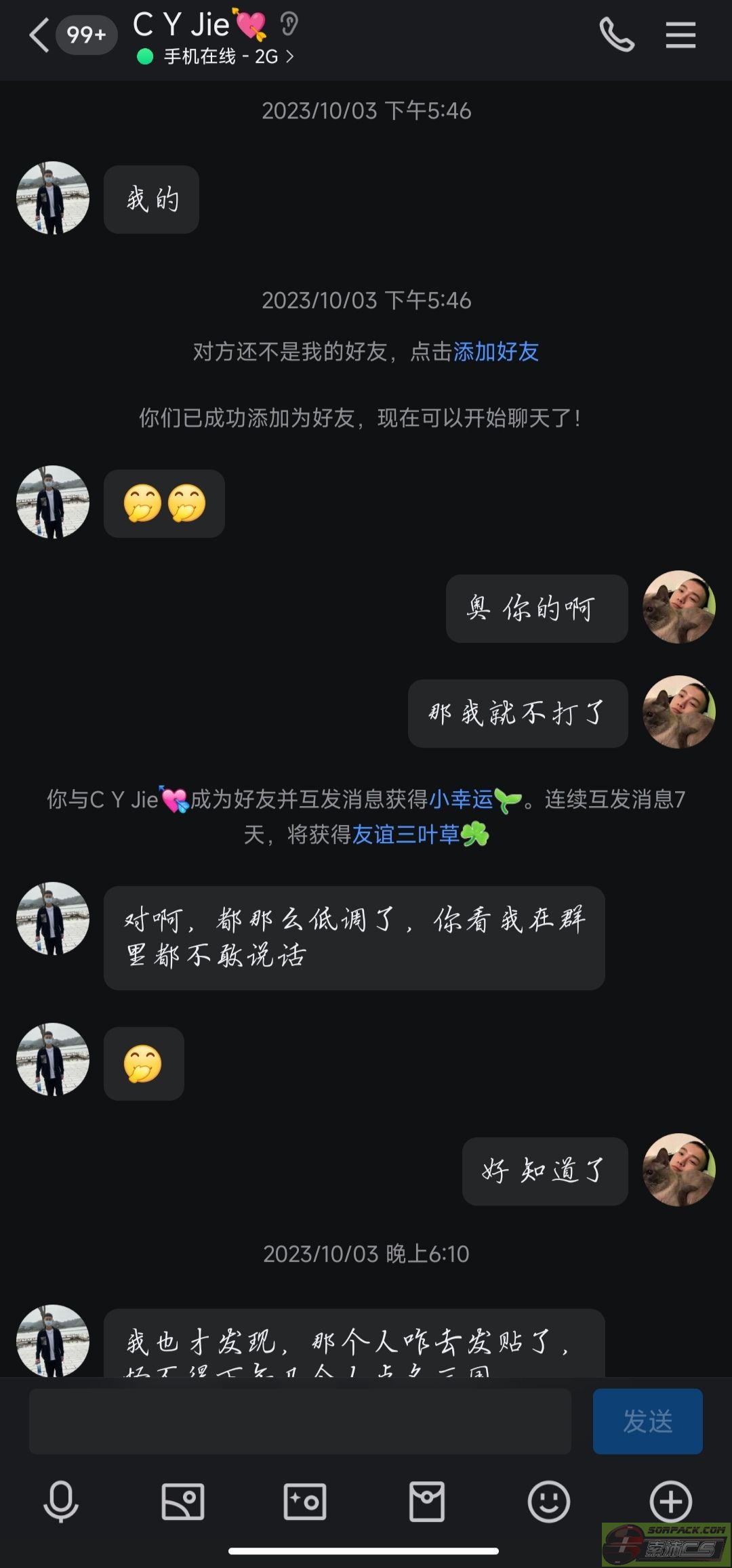The height and width of the screenshot is (1568, 732).
Task: Record a voice message with the microphone
Action: pyautogui.click(x=61, y=1501)
